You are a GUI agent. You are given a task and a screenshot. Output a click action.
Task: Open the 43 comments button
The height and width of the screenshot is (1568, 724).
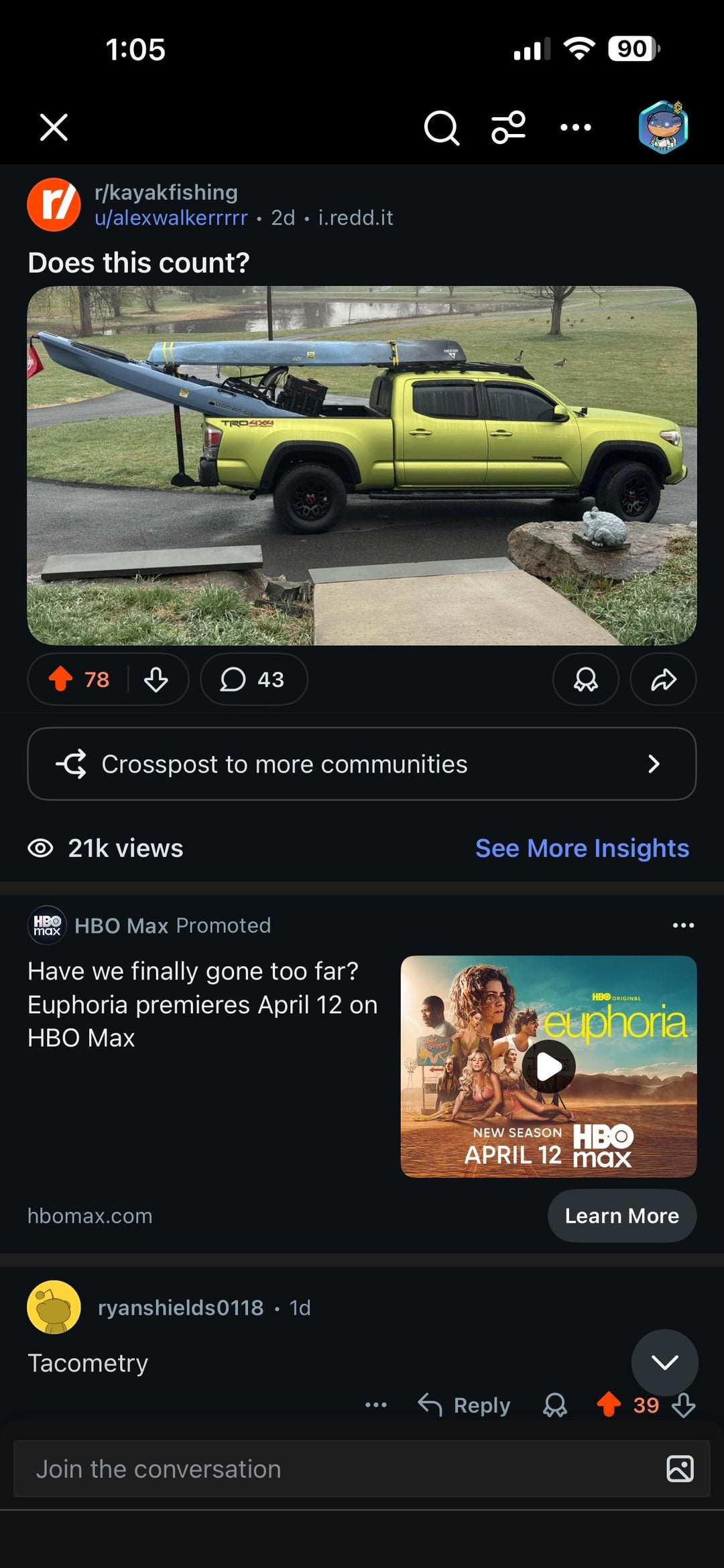(253, 679)
